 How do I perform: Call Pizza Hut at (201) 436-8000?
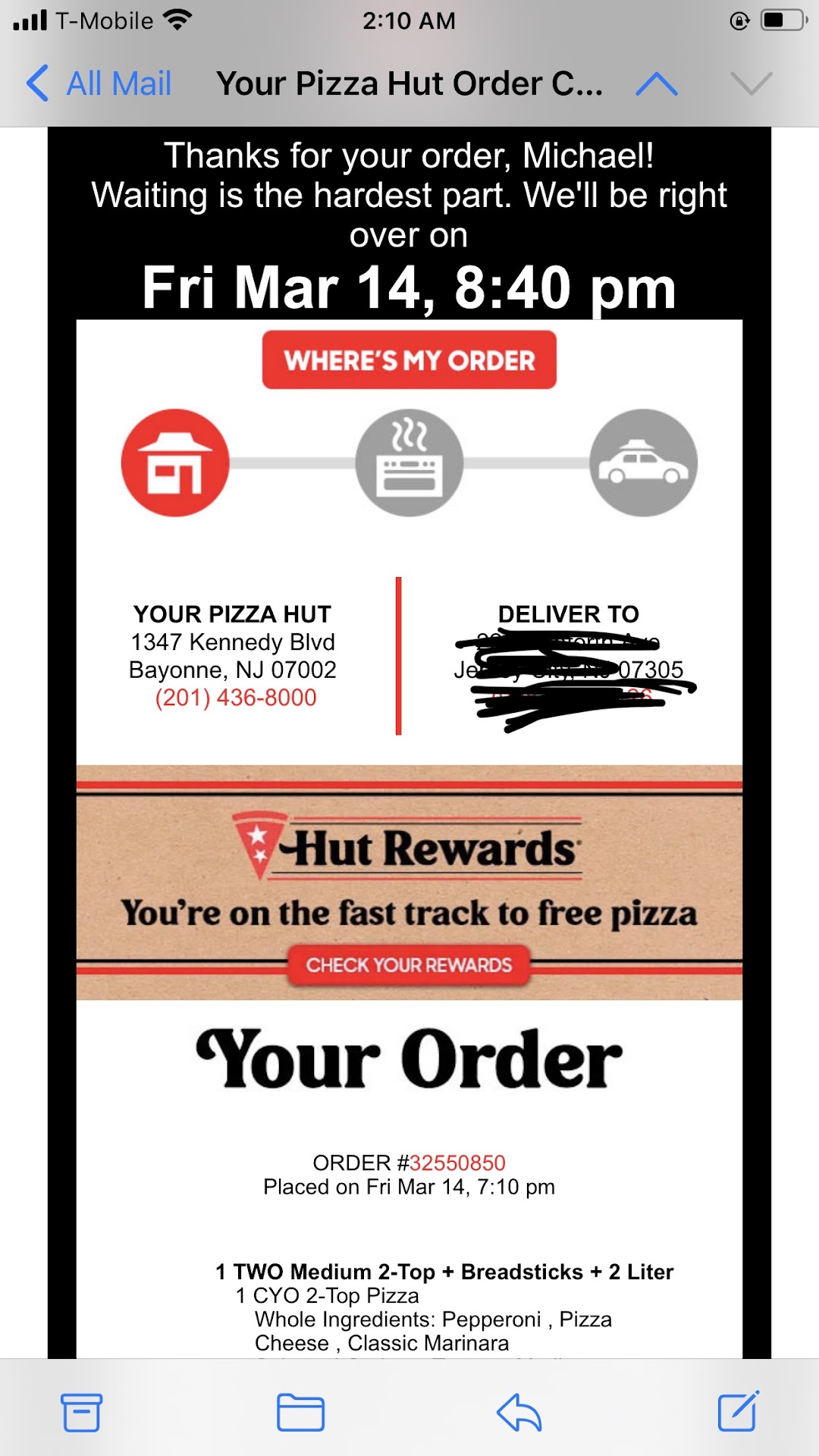(x=236, y=698)
